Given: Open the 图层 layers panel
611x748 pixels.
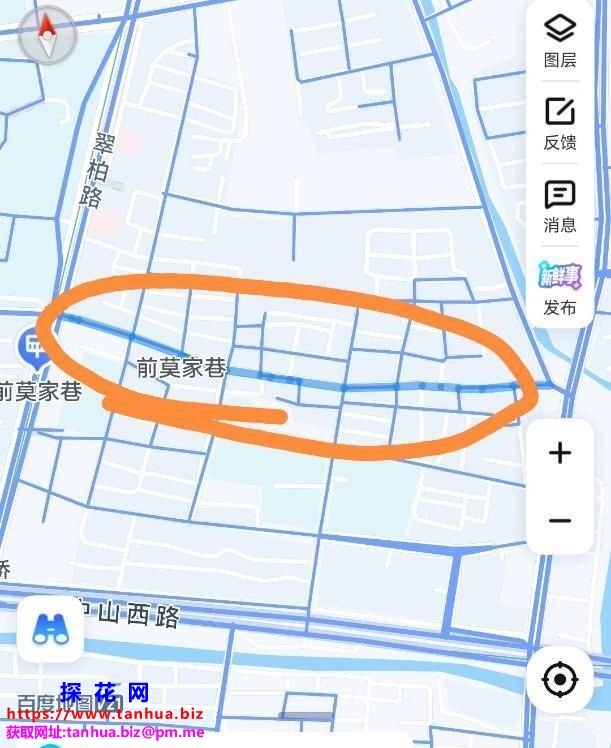Looking at the screenshot, I should point(559,40).
